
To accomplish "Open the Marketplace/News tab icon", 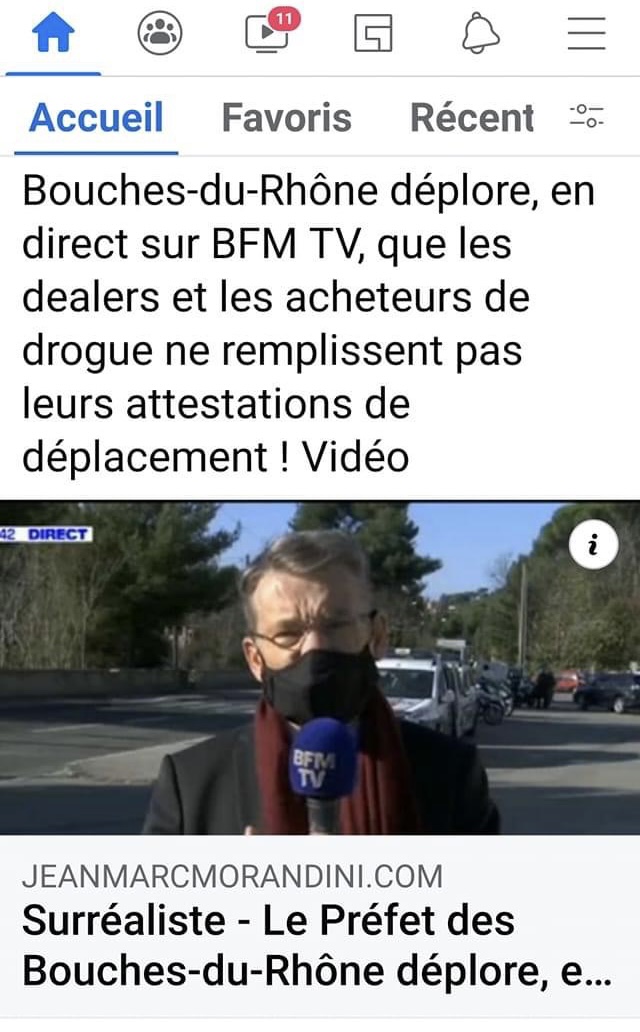I will pyautogui.click(x=373, y=35).
